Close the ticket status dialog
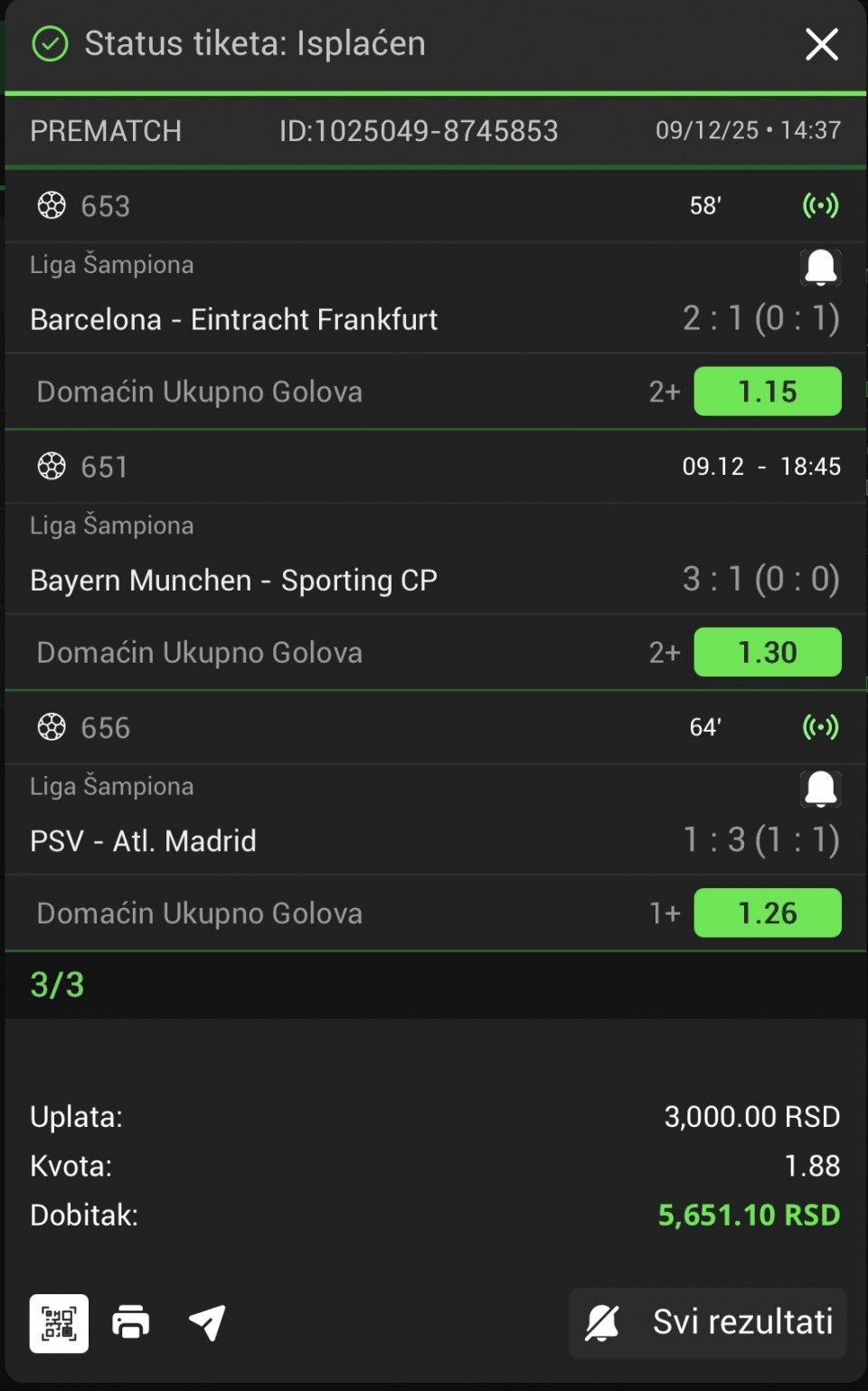 (x=821, y=44)
